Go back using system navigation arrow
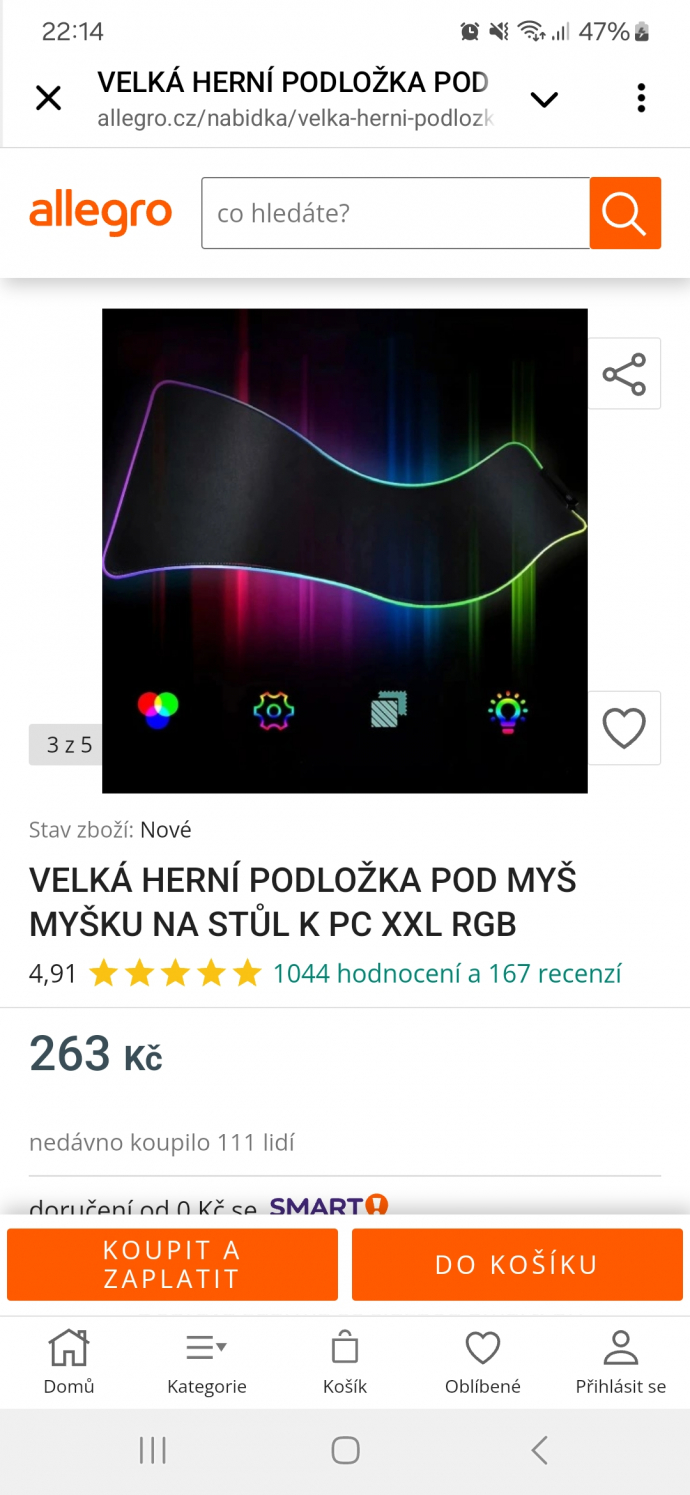690x1495 pixels. point(539,1450)
